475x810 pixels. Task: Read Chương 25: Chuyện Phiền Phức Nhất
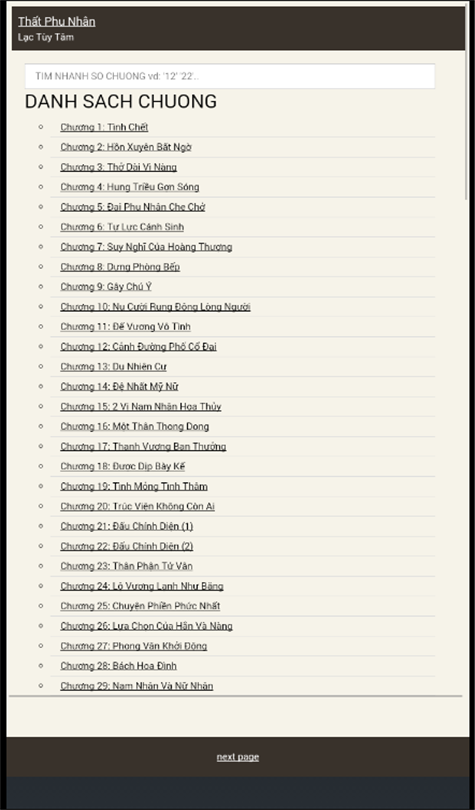coord(140,606)
